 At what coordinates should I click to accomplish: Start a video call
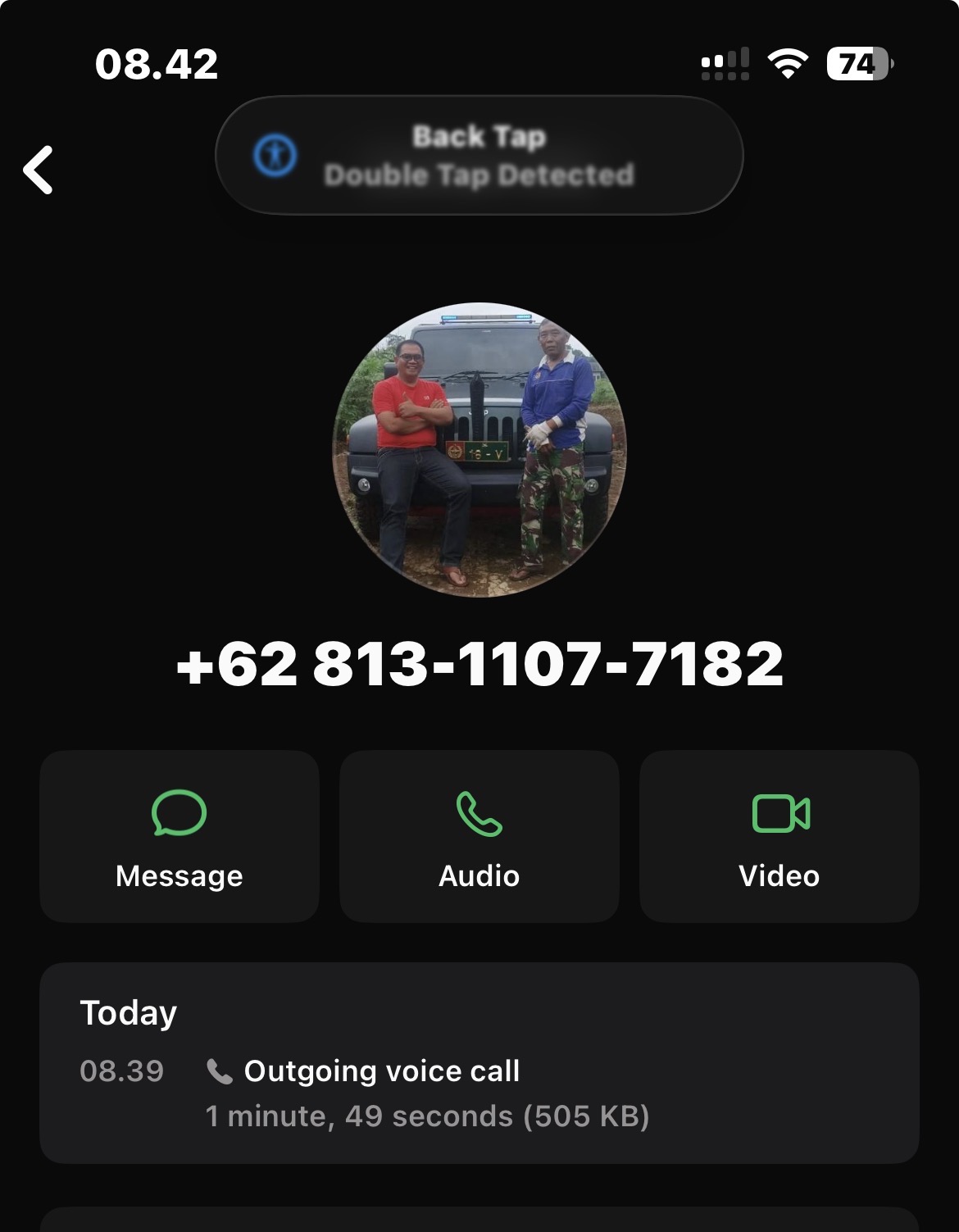coord(779,836)
